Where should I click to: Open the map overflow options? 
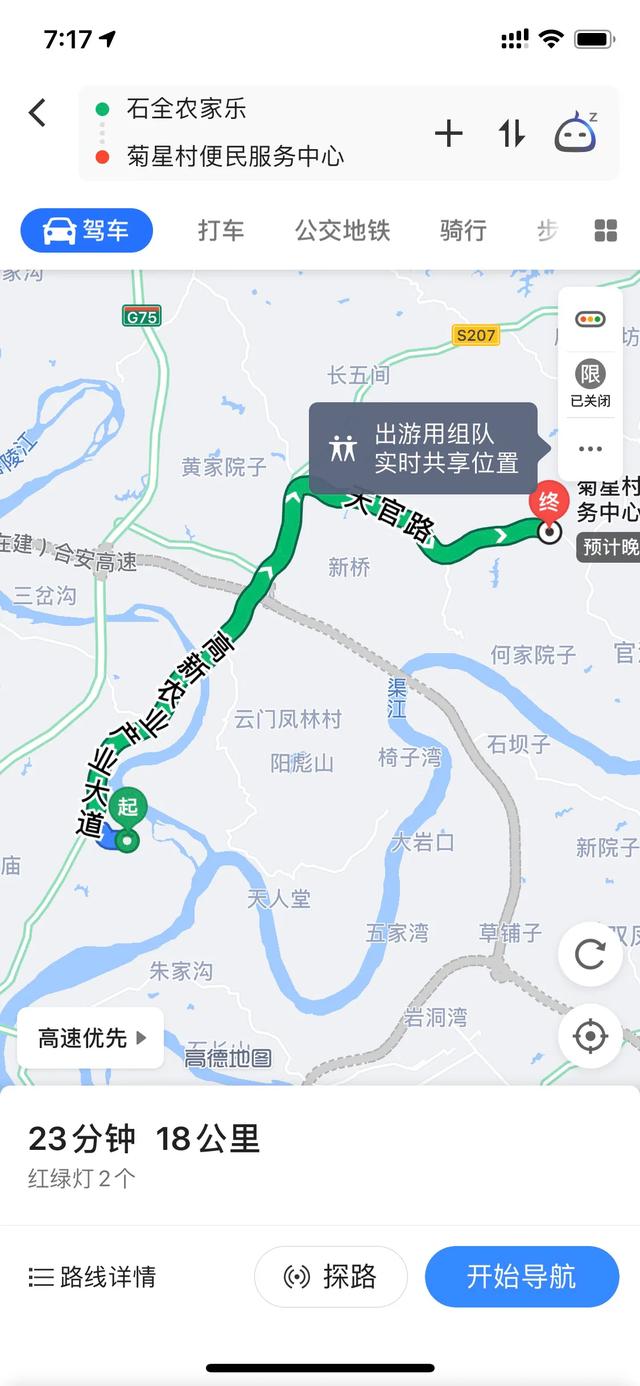point(590,449)
